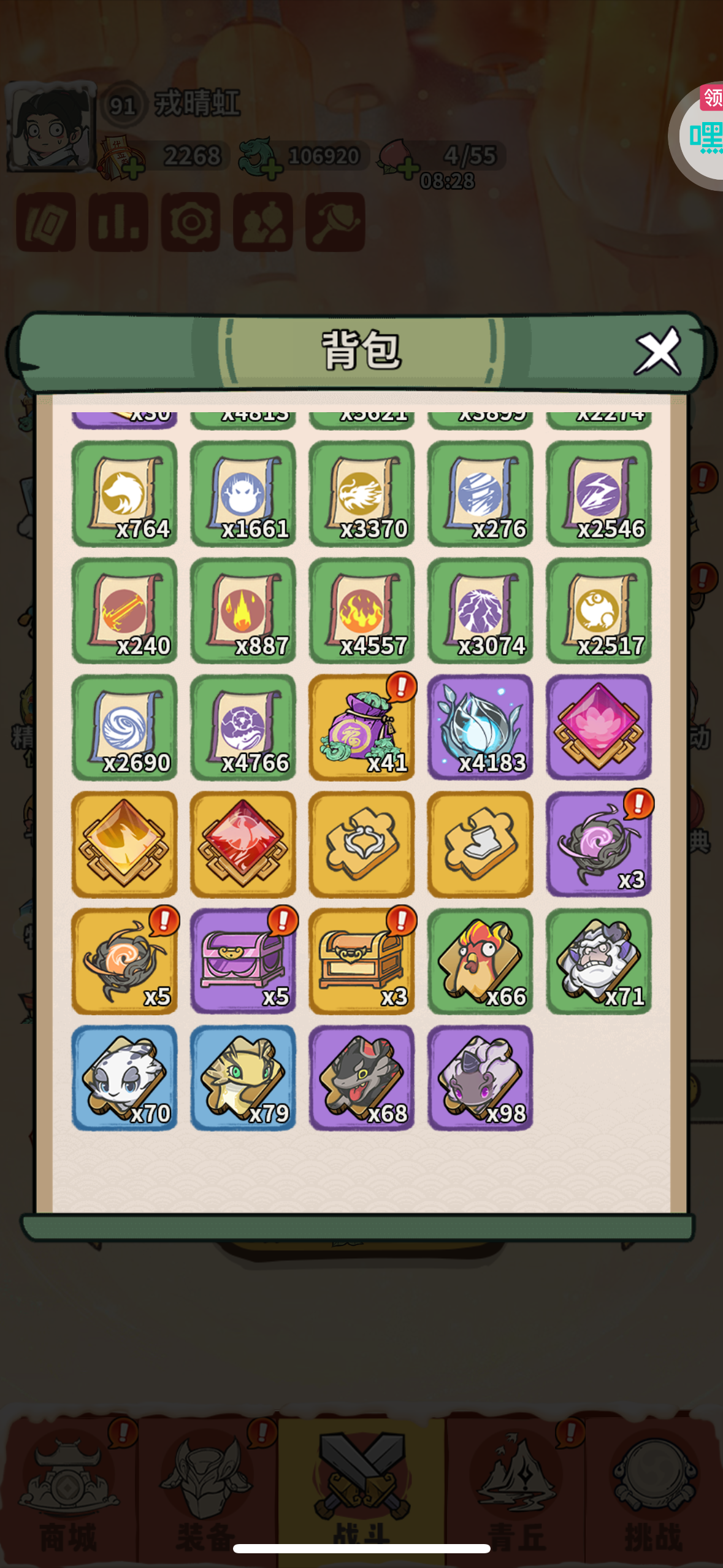Select the black wolf fragment x68
723x1568 pixels.
point(361,1077)
